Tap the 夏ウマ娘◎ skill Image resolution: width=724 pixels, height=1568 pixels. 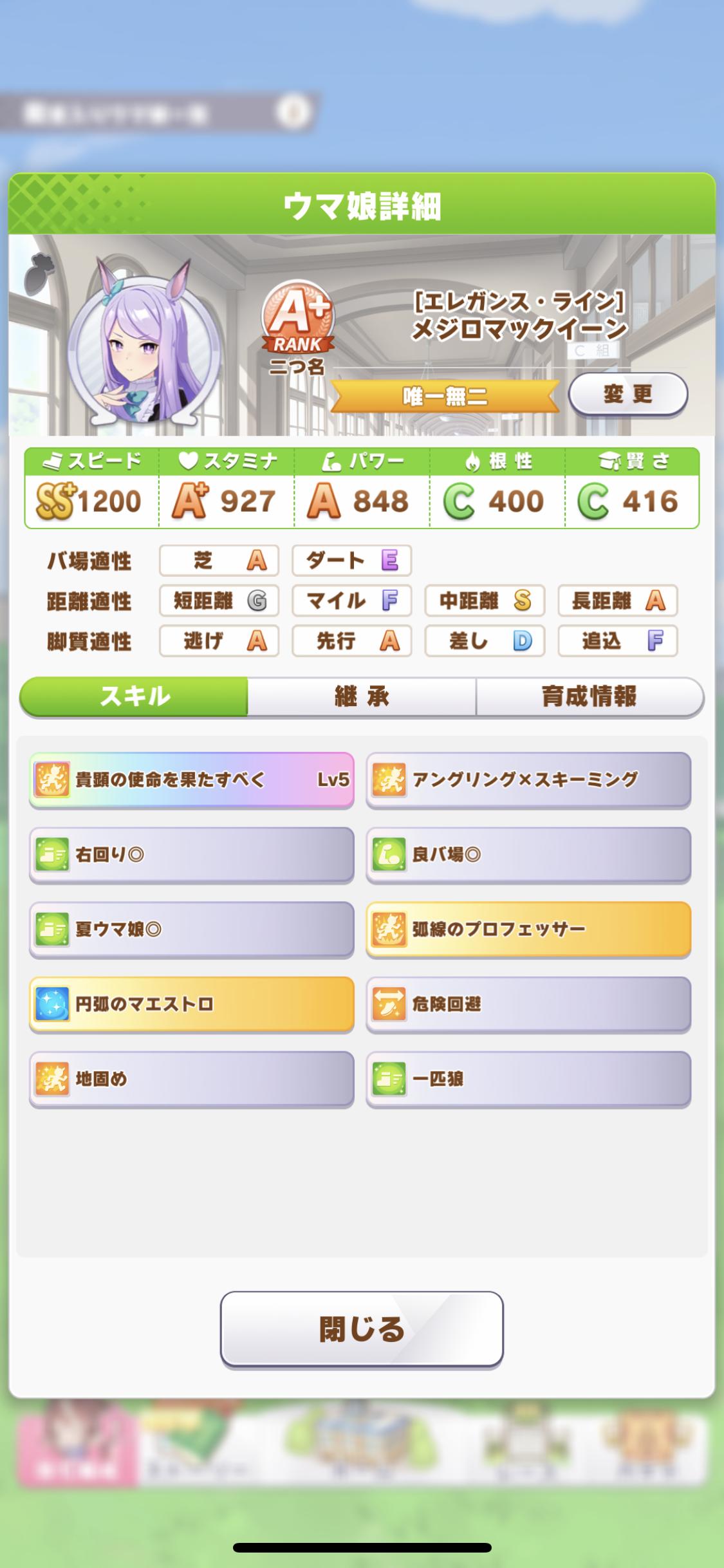pos(192,929)
